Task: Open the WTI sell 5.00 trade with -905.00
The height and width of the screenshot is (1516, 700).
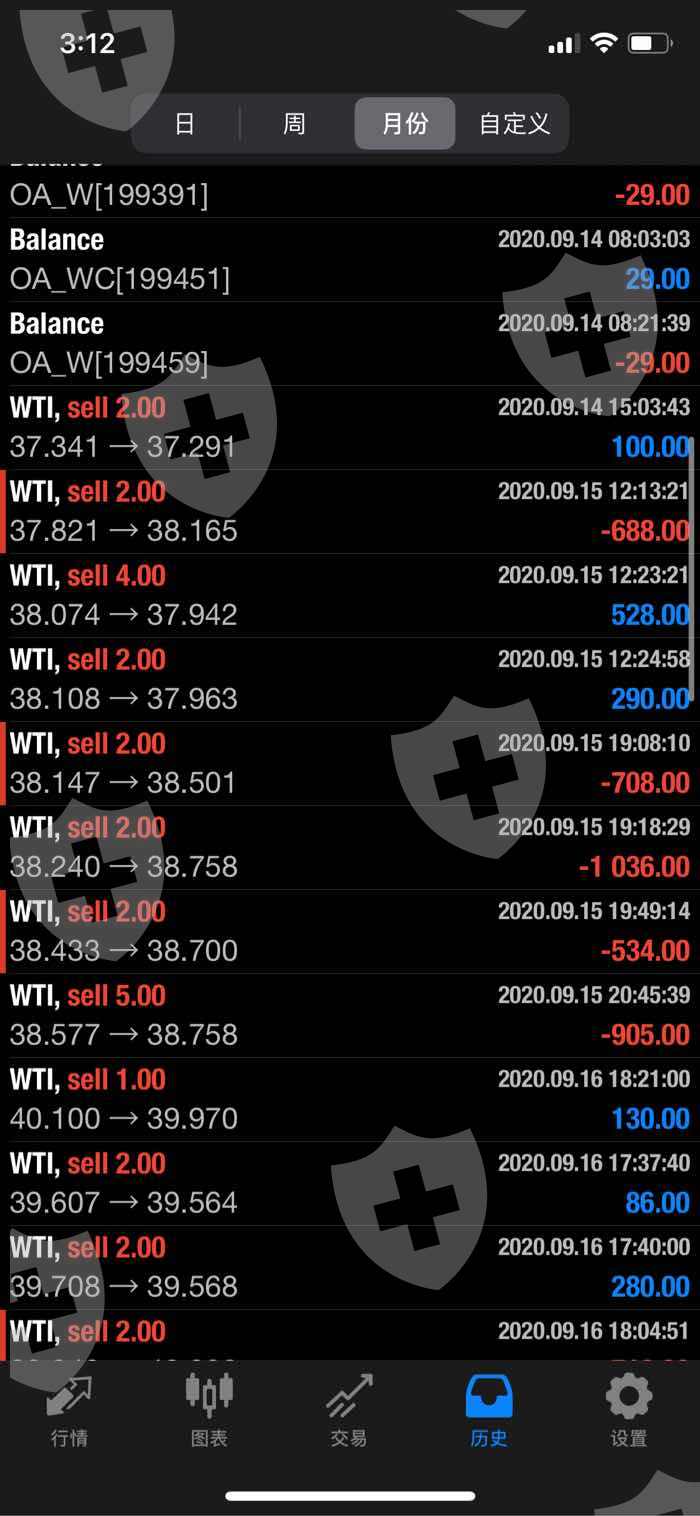Action: coord(350,1016)
